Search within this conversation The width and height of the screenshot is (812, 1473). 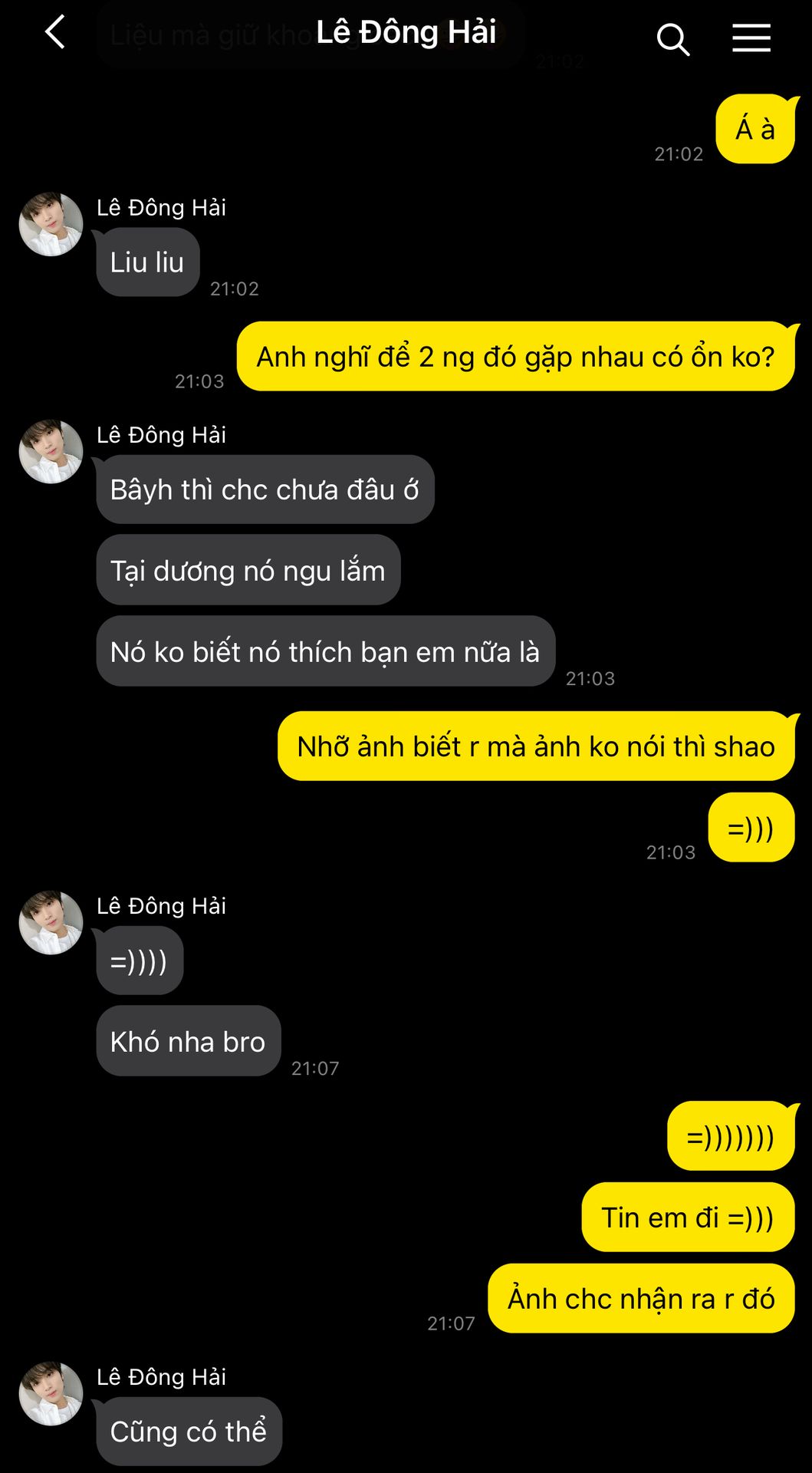pyautogui.click(x=672, y=38)
